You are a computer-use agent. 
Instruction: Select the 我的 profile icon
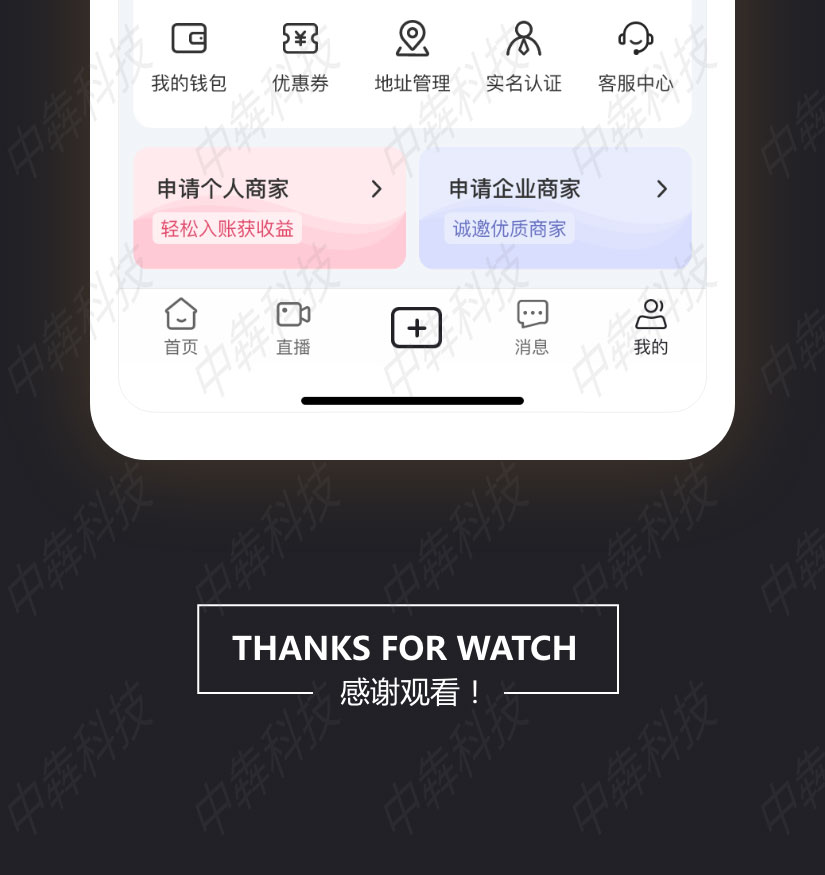tap(651, 314)
